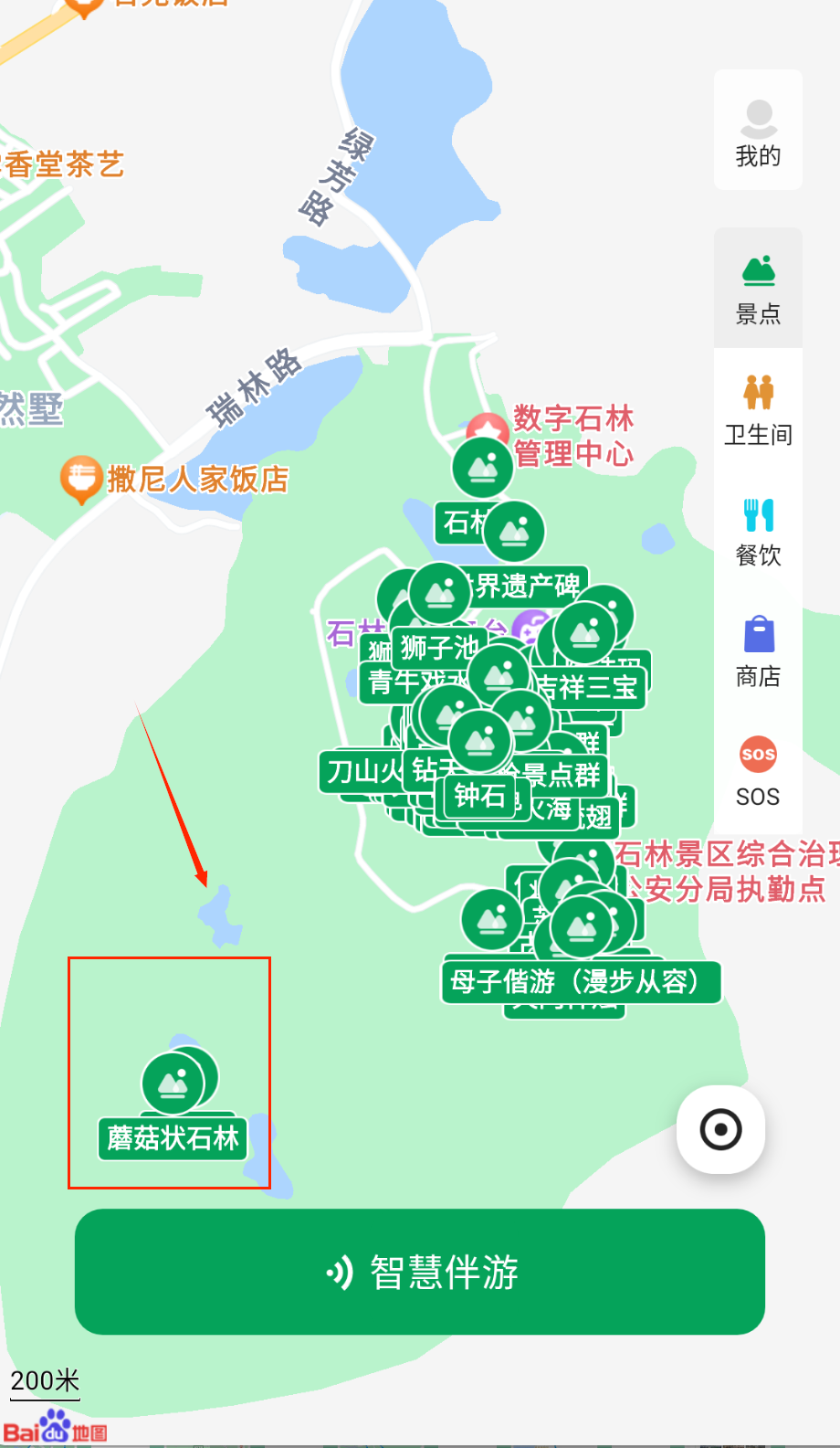Select the 景点 scenic spots filter
Screen dimensions: 840x1448
pos(758,289)
